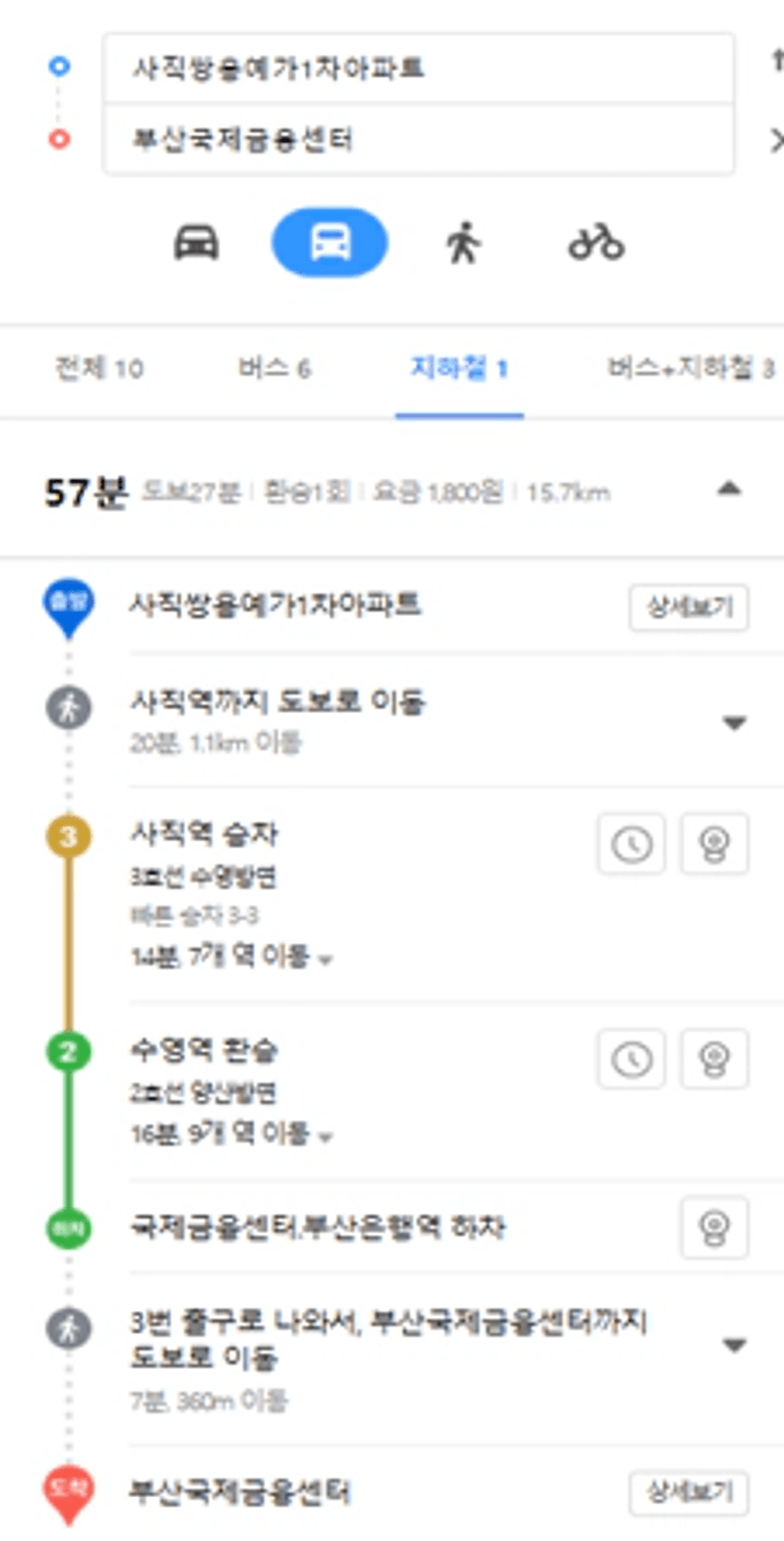Expand the 7개 역 이동 stops list
784x1541 pixels.
[231, 958]
